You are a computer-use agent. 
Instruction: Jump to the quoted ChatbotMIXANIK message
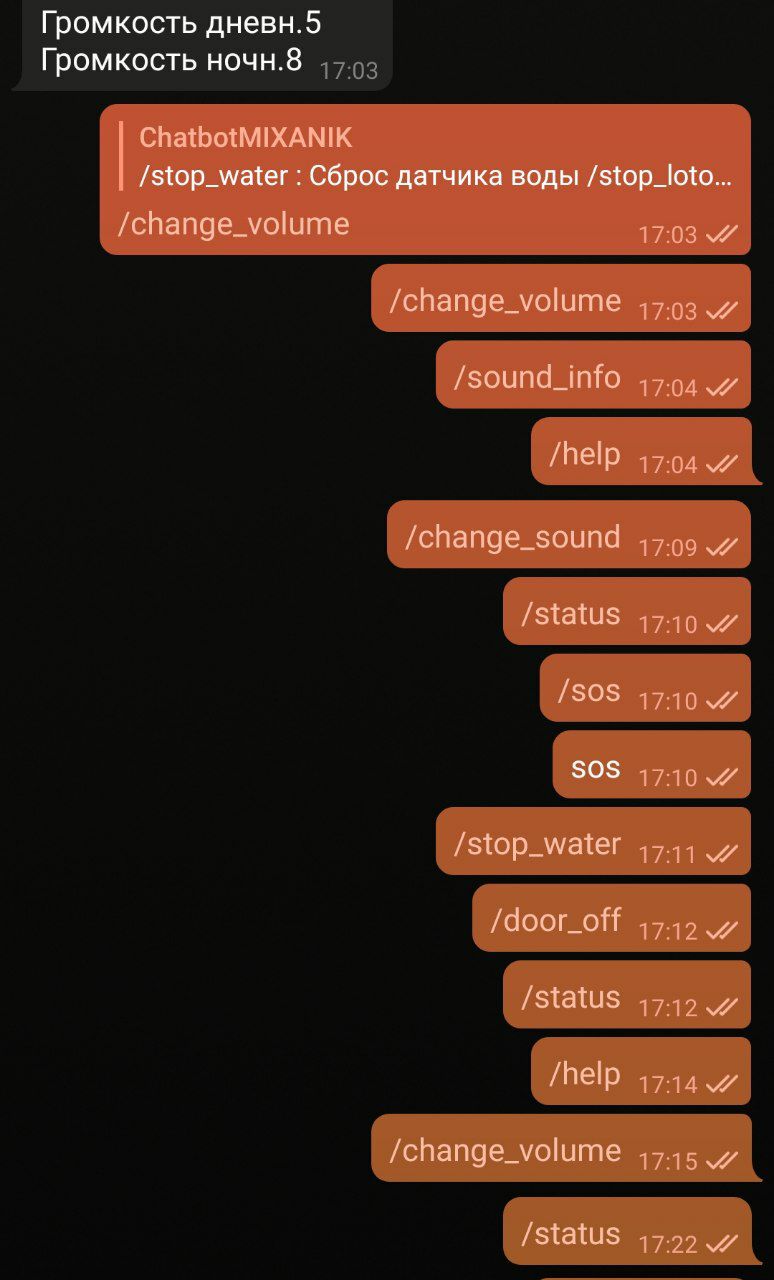point(434,157)
